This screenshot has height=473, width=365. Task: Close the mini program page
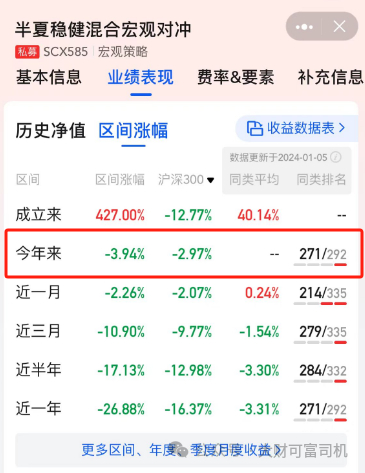pyautogui.click(x=339, y=27)
